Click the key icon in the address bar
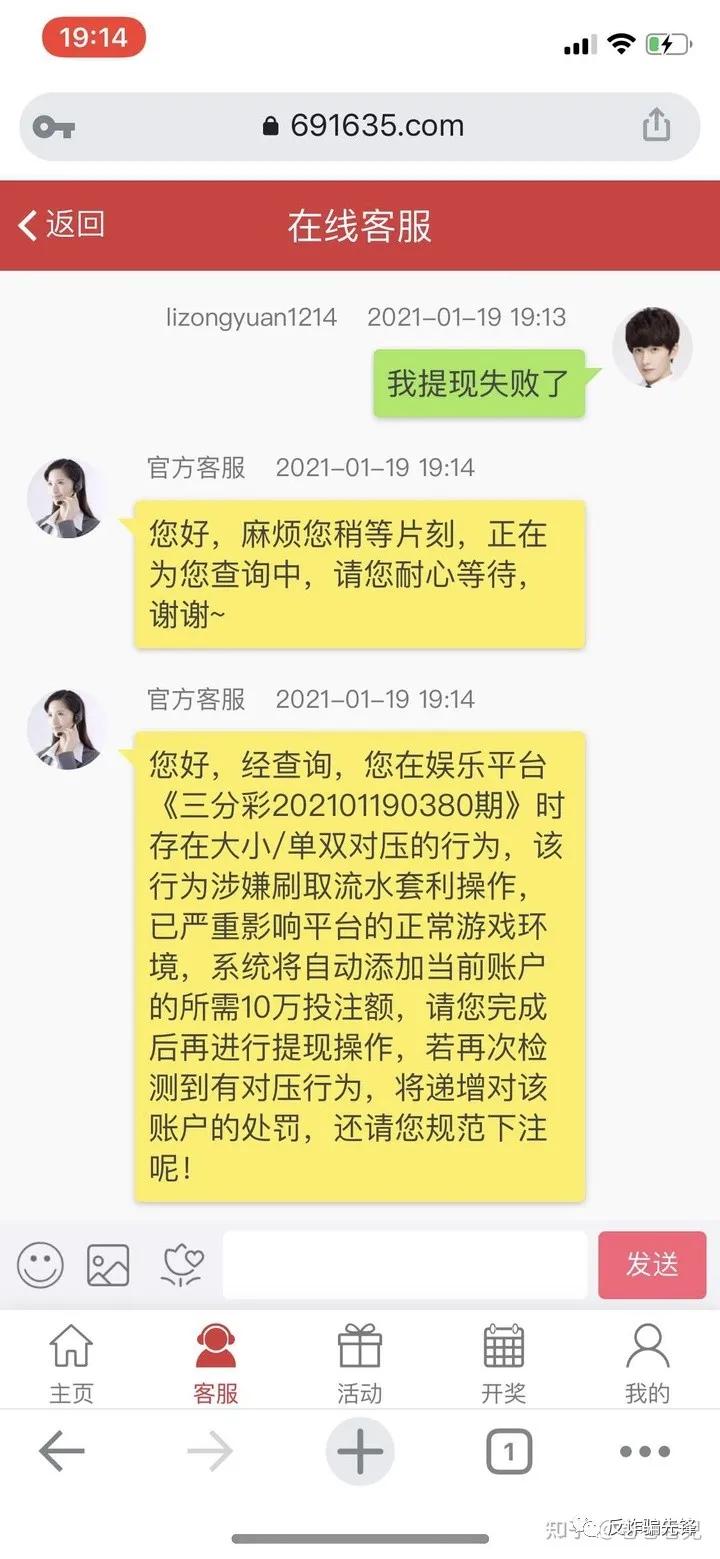Image resolution: width=720 pixels, height=1559 pixels. pyautogui.click(x=54, y=126)
